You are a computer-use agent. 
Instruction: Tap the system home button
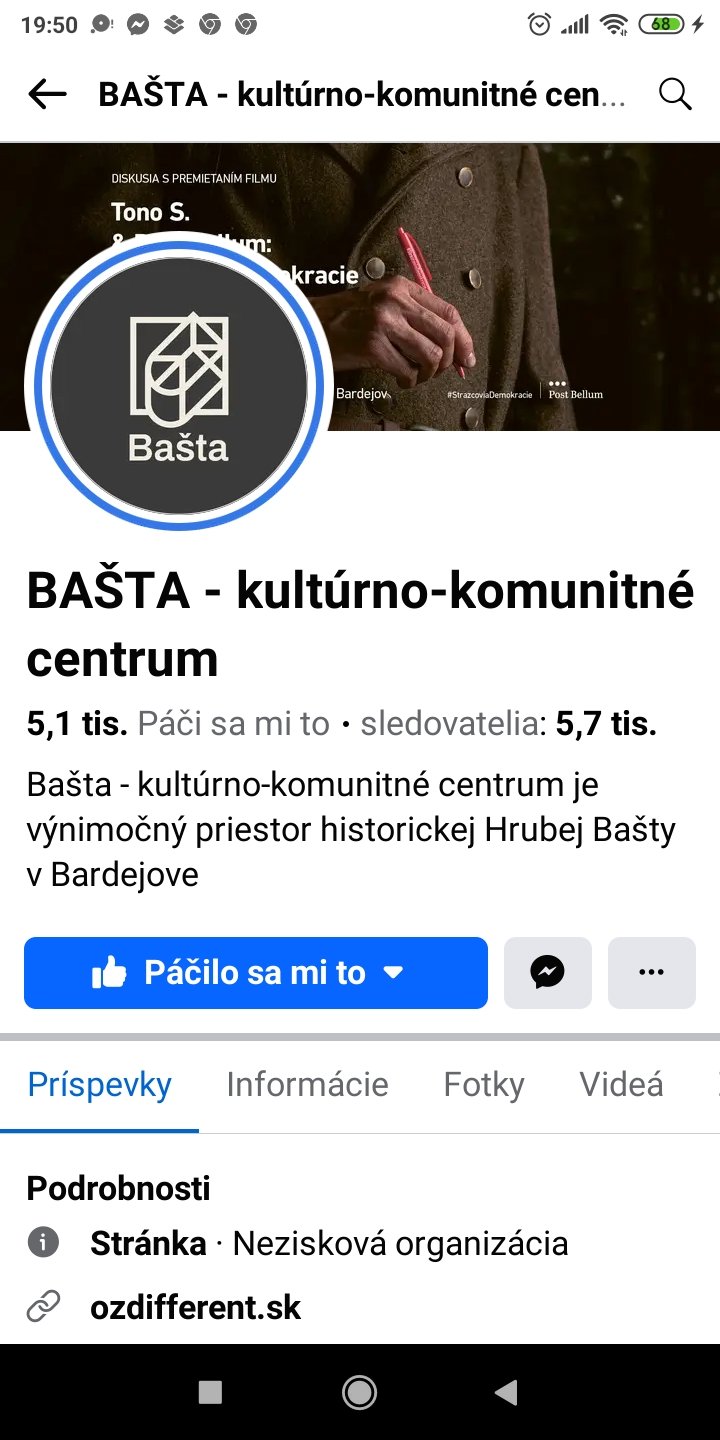(x=359, y=1392)
